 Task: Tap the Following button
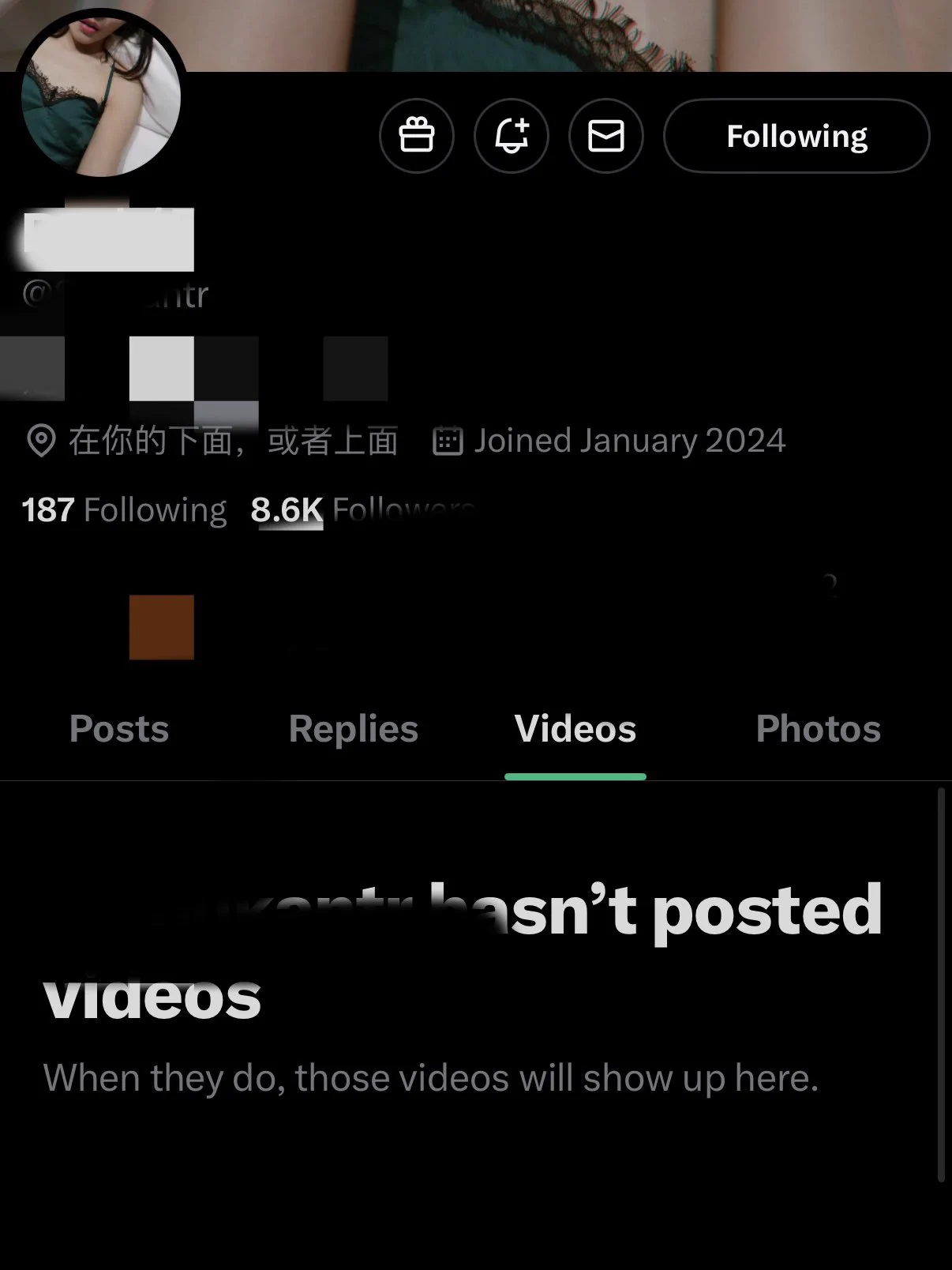pos(796,136)
